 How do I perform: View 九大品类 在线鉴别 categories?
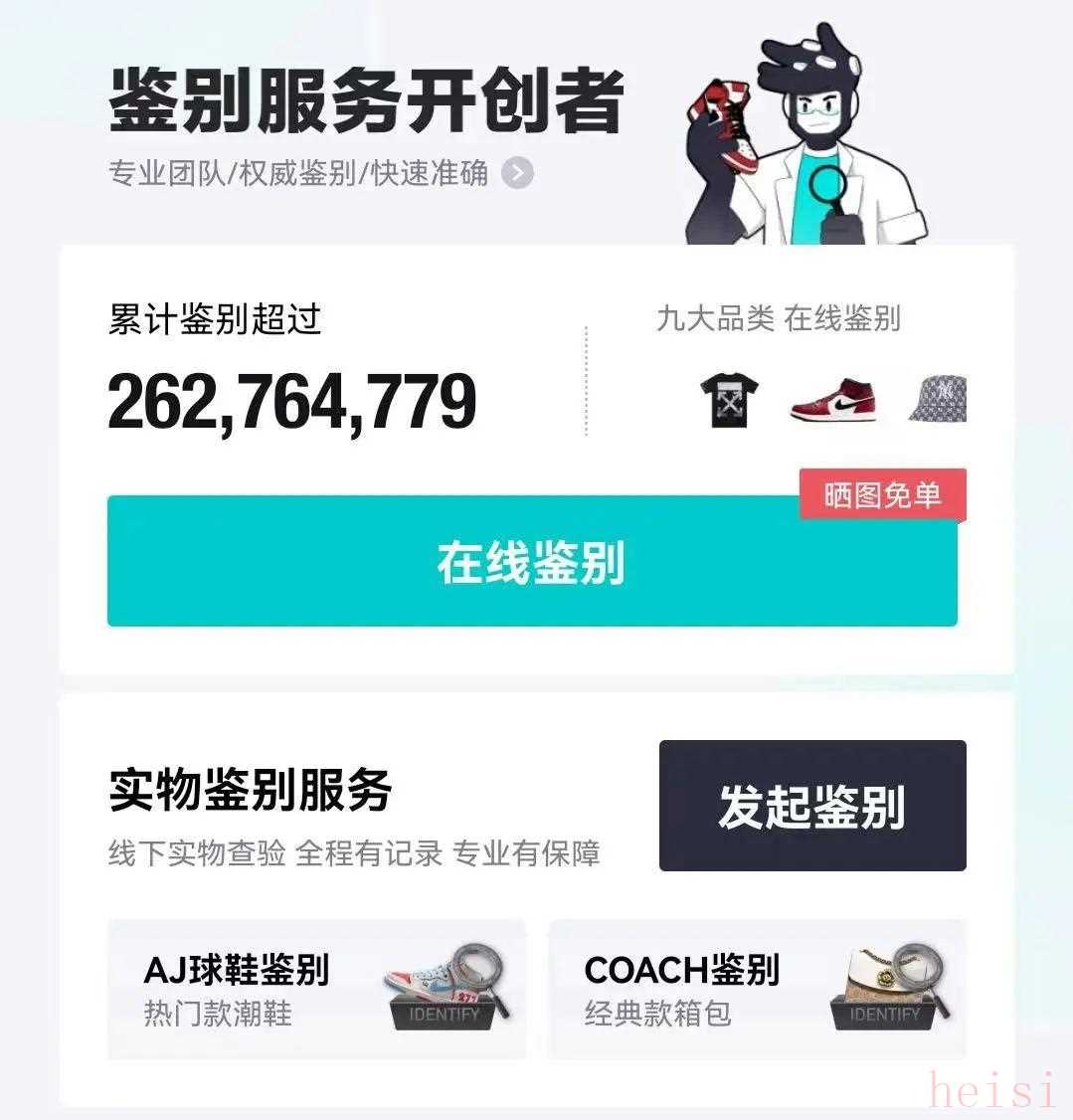coord(778,319)
